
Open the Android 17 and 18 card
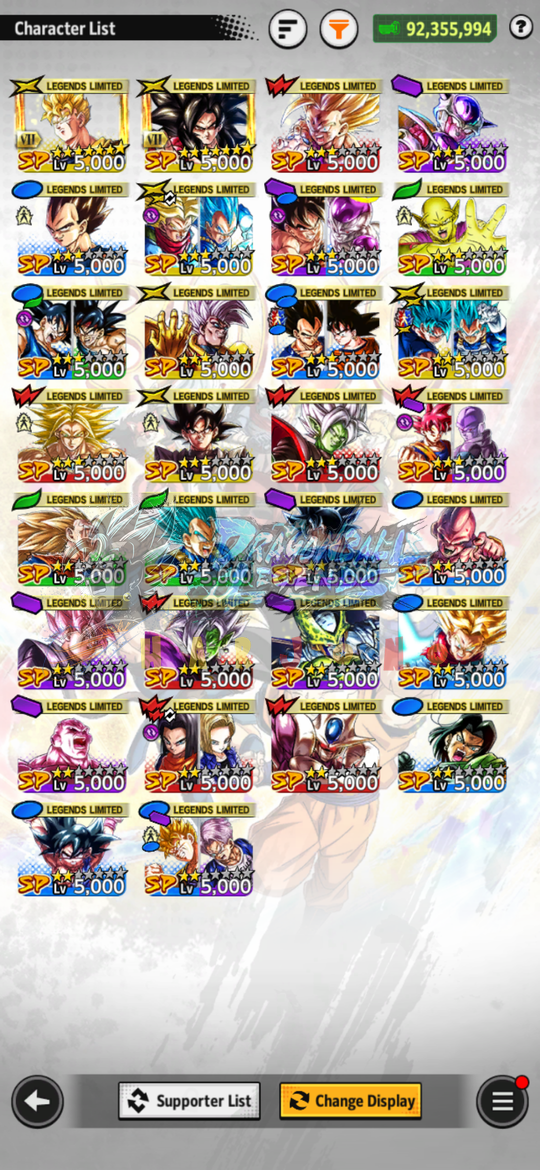point(198,745)
